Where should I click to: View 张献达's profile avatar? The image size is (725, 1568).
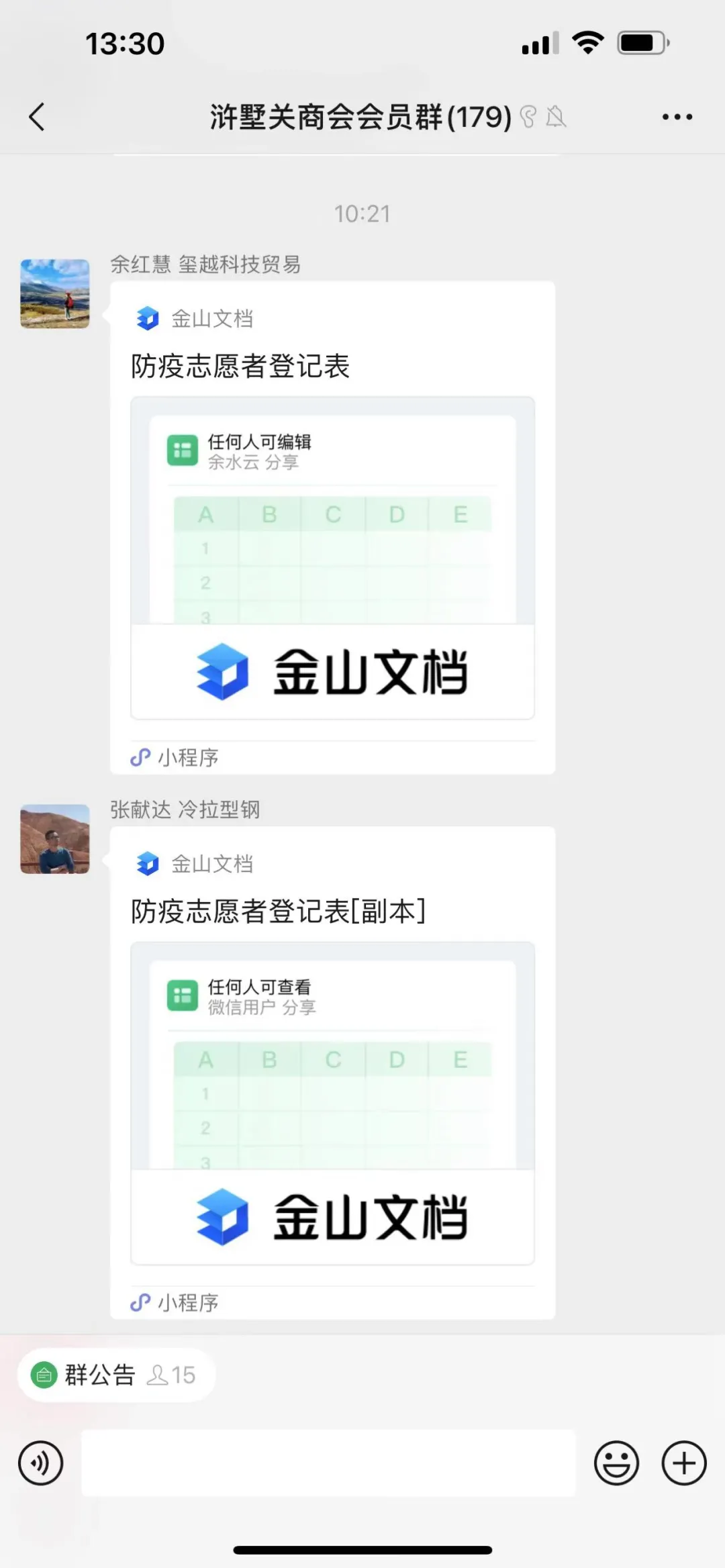click(55, 839)
